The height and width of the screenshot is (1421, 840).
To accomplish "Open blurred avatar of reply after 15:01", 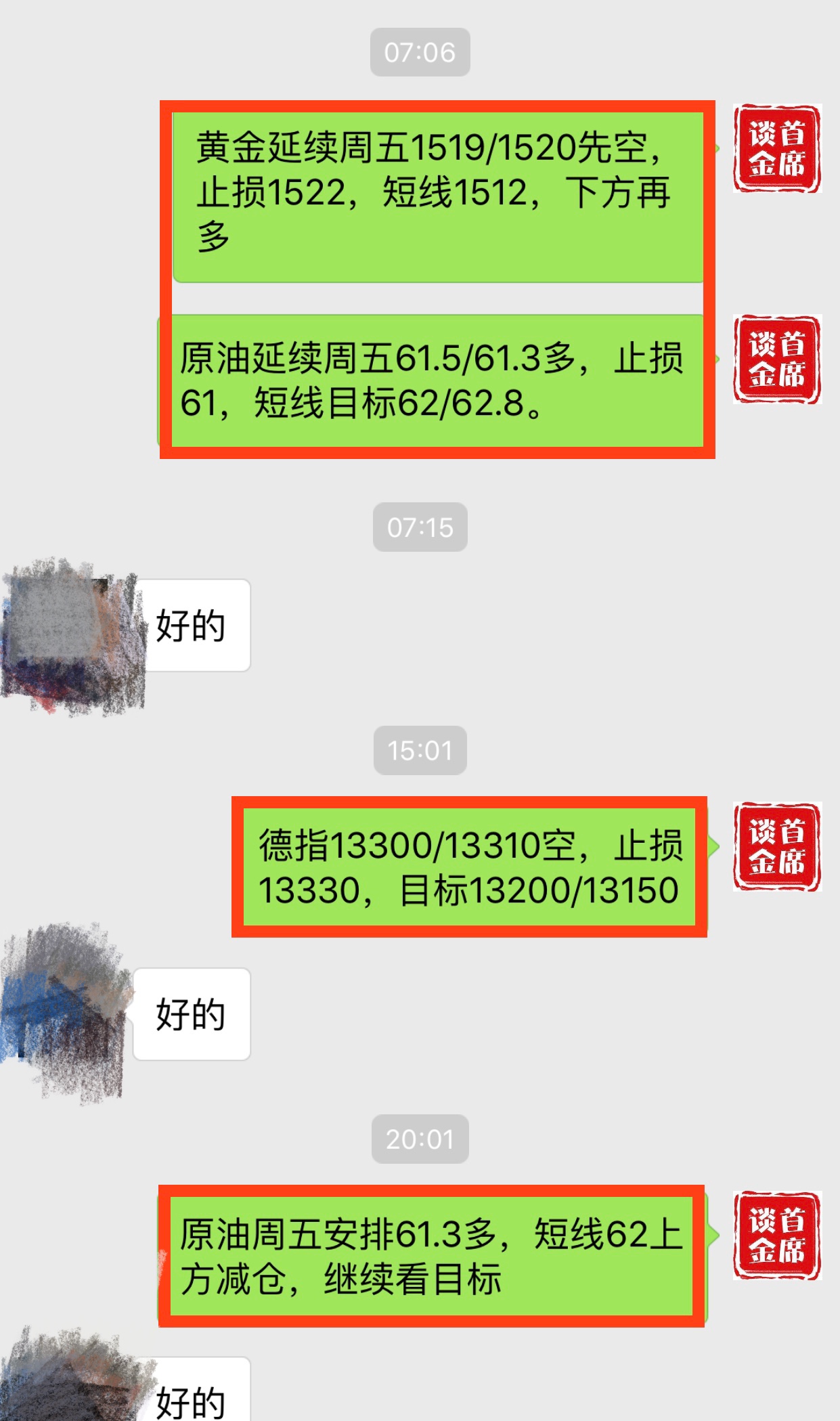I will (x=64, y=1012).
